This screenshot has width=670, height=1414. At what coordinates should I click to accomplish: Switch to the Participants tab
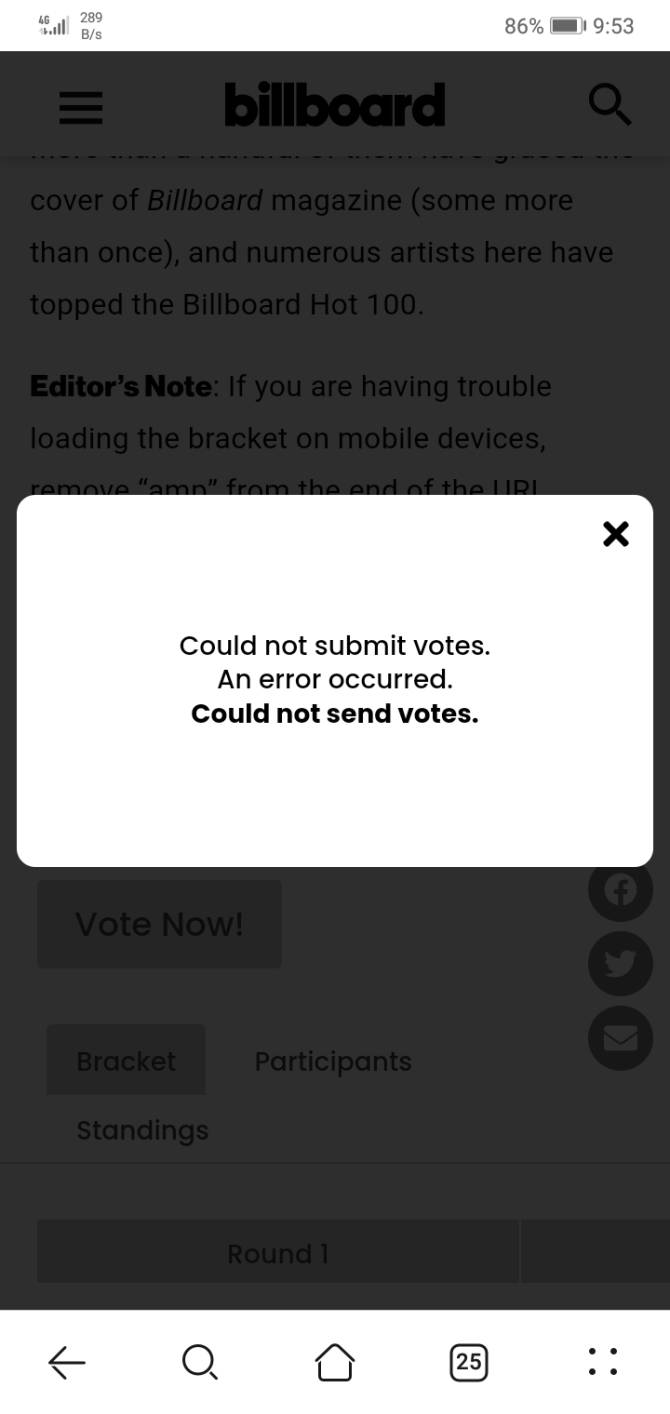coord(333,1061)
